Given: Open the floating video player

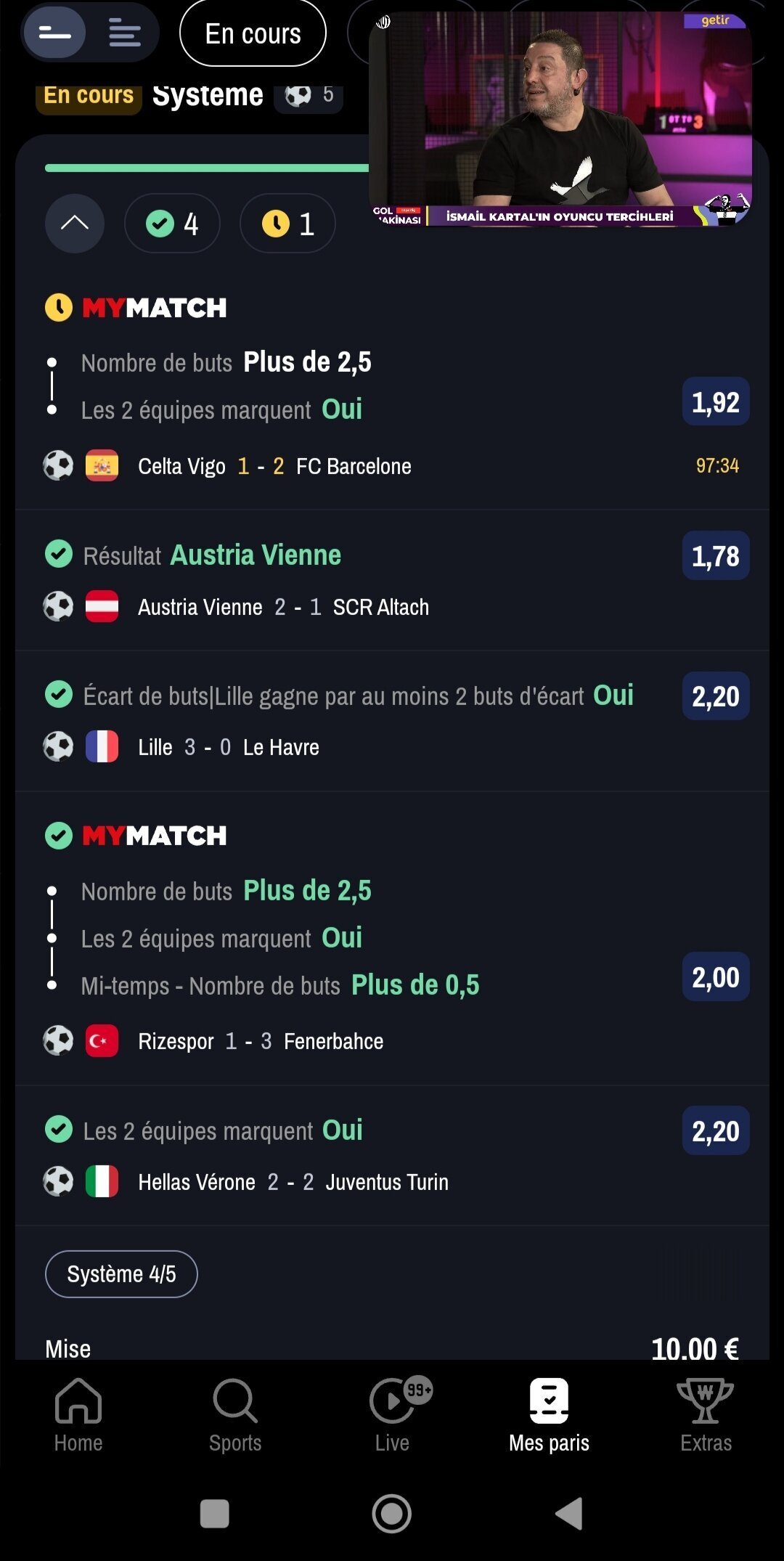Looking at the screenshot, I should (560, 119).
